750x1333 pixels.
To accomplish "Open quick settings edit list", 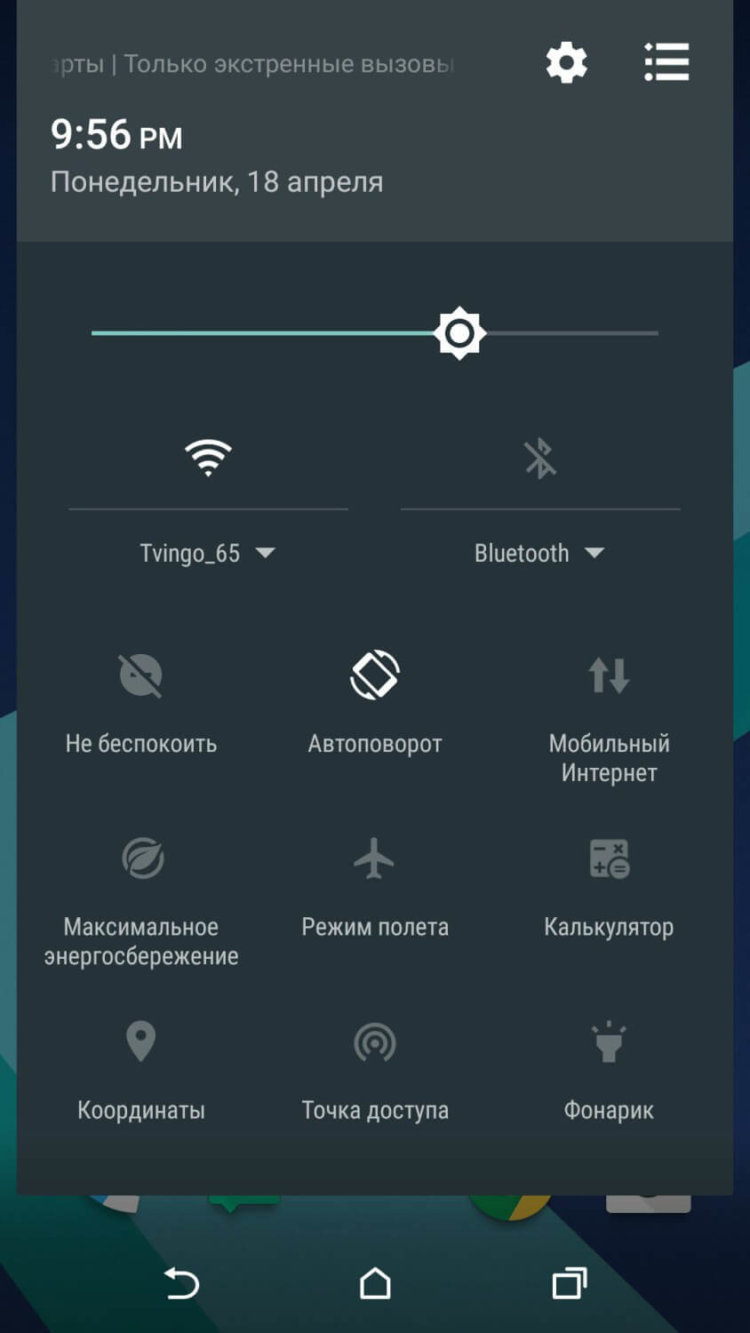I will coord(667,62).
